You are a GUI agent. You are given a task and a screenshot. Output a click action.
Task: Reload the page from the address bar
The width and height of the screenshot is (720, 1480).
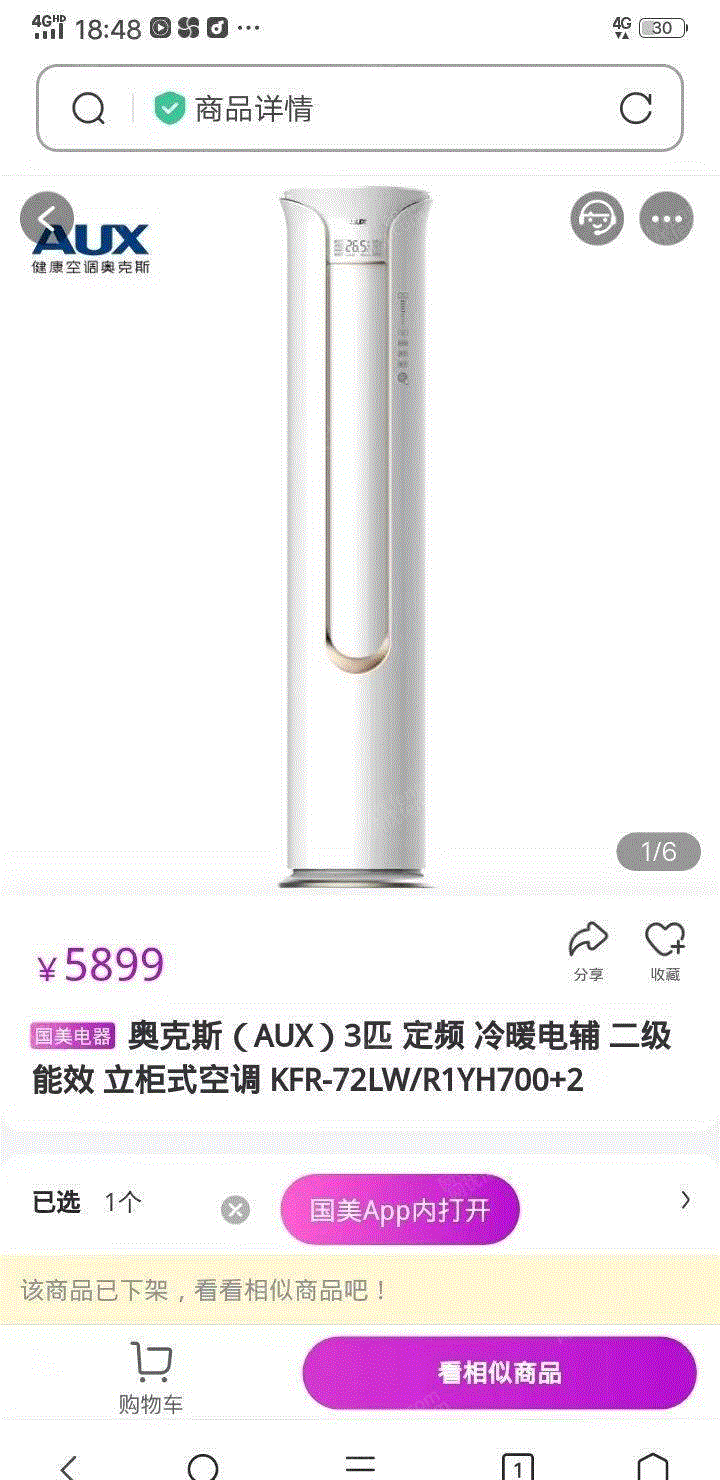coord(636,108)
